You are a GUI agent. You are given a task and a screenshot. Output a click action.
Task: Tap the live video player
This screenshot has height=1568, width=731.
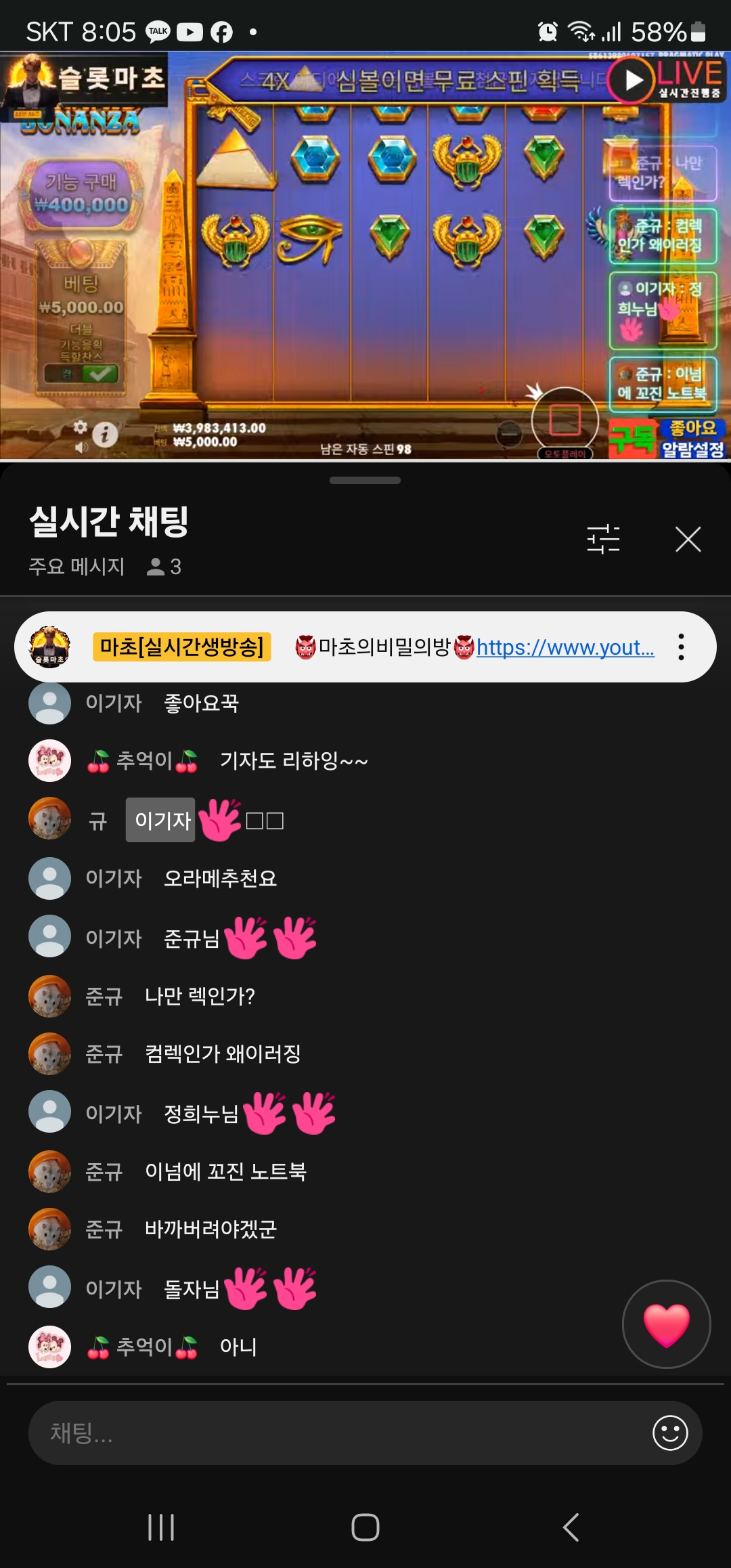pyautogui.click(x=365, y=257)
